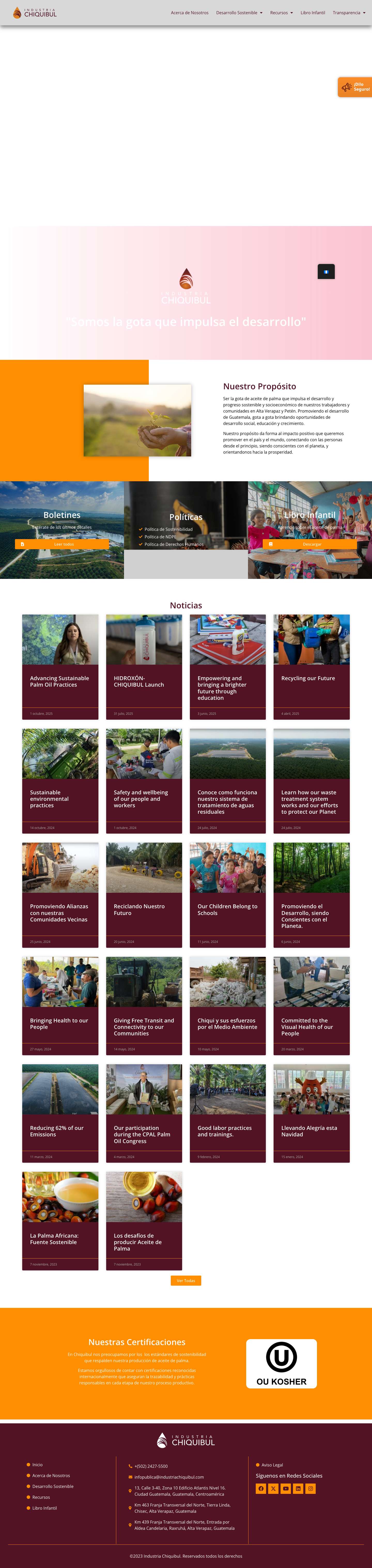This screenshot has width=372, height=1568.
Task: Open the Instagram icon in the footer
Action: [311, 1488]
